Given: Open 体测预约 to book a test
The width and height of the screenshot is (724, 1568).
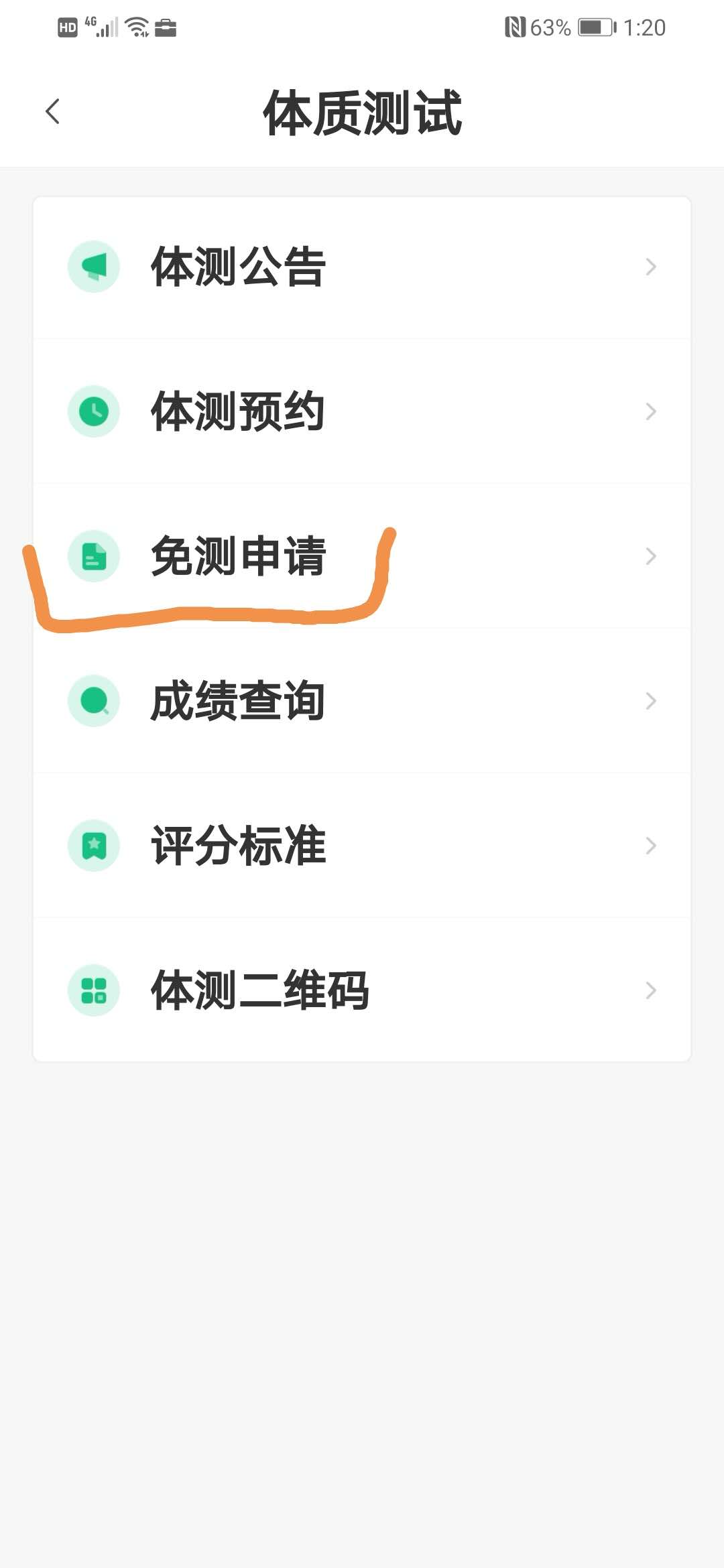Looking at the screenshot, I should (x=362, y=411).
